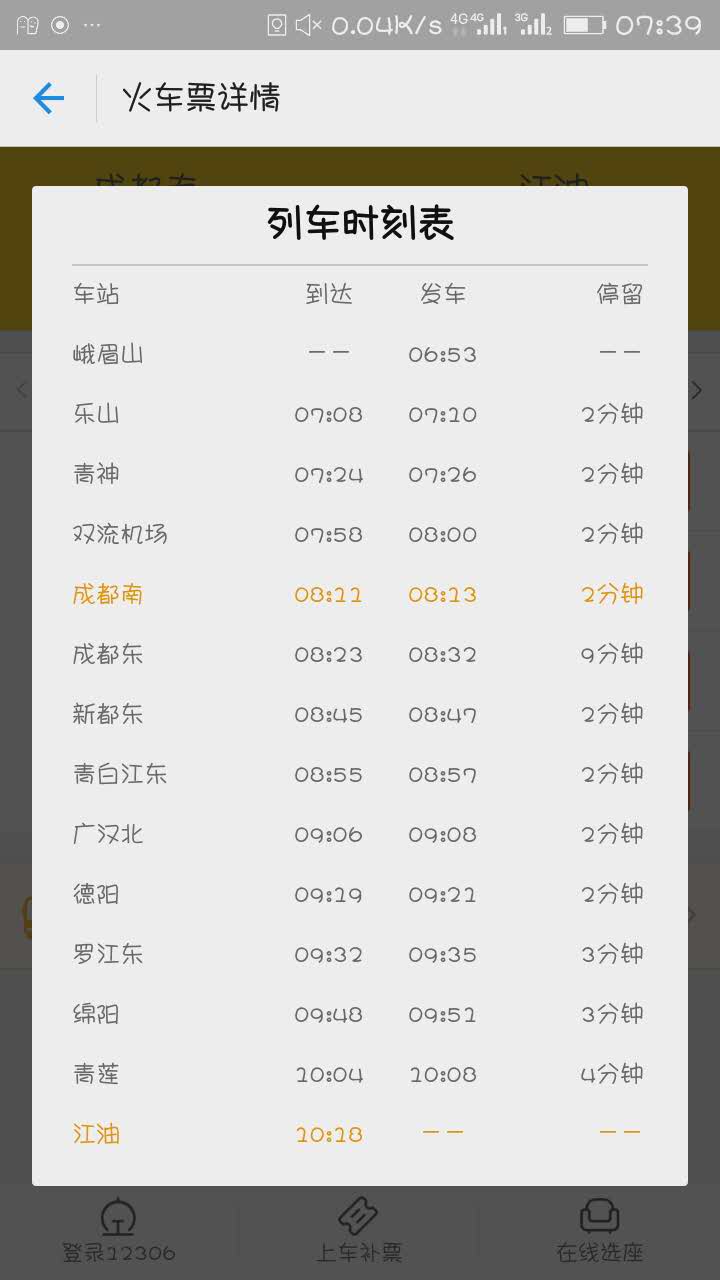The width and height of the screenshot is (720, 1280).
Task: Go back using the top-left arrow
Action: click(48, 98)
